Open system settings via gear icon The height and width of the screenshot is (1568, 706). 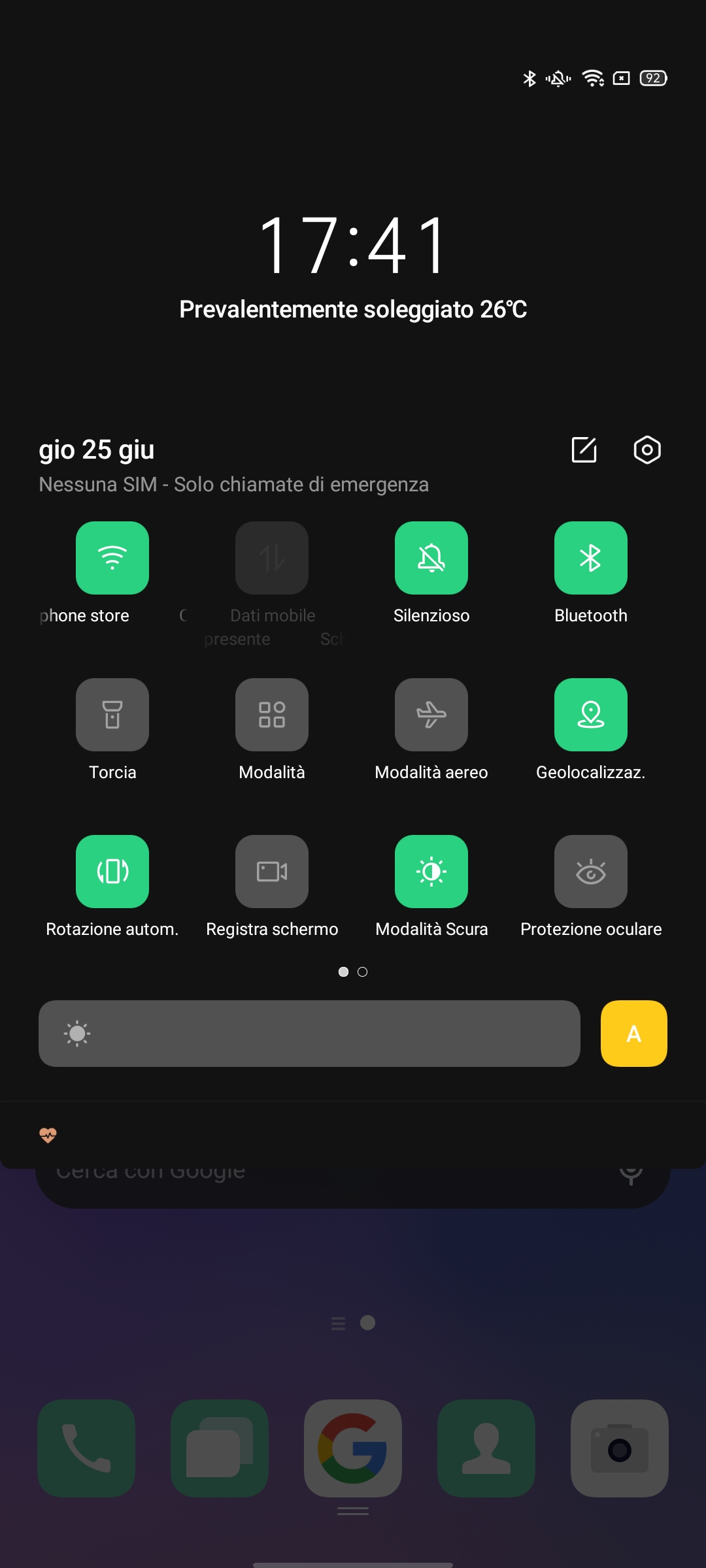point(647,449)
